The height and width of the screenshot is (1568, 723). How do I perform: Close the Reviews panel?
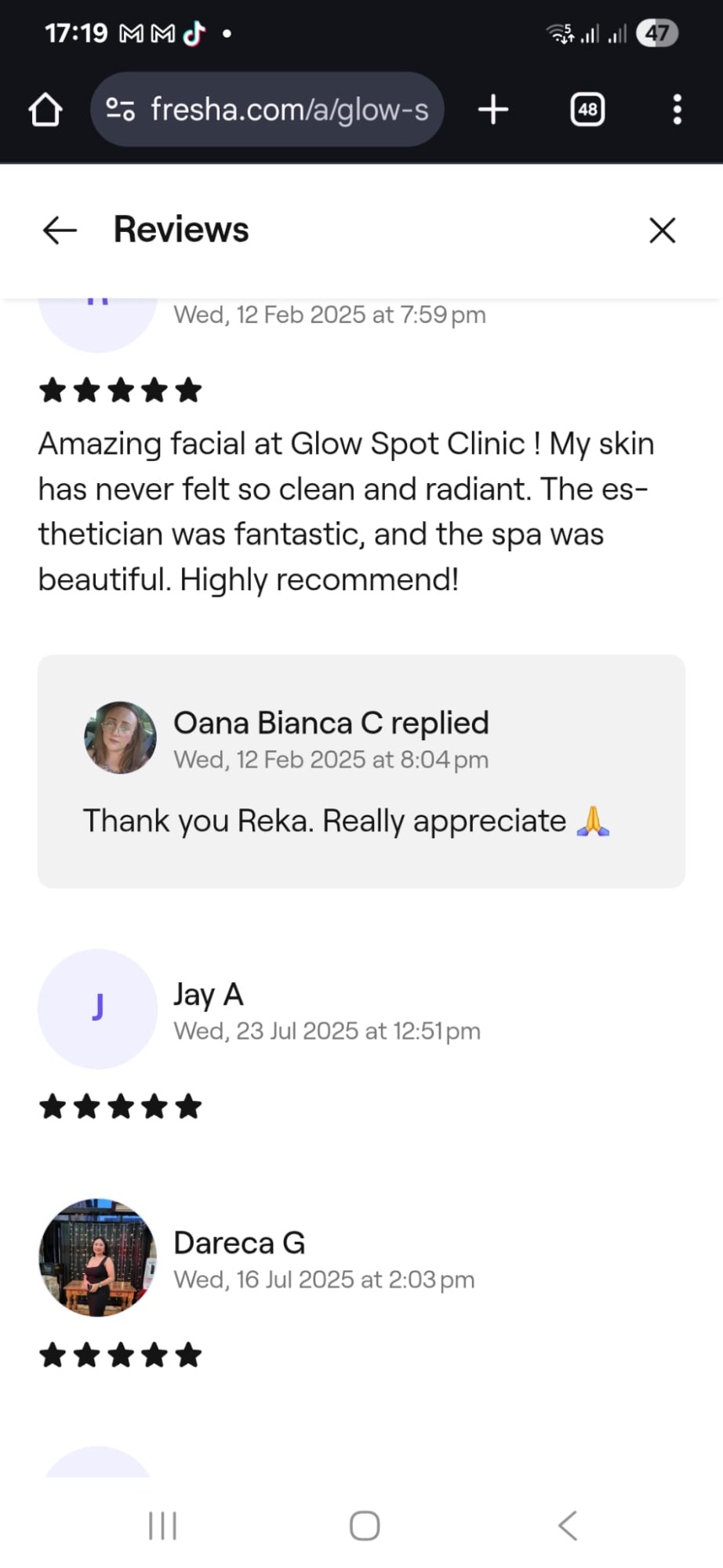(663, 230)
